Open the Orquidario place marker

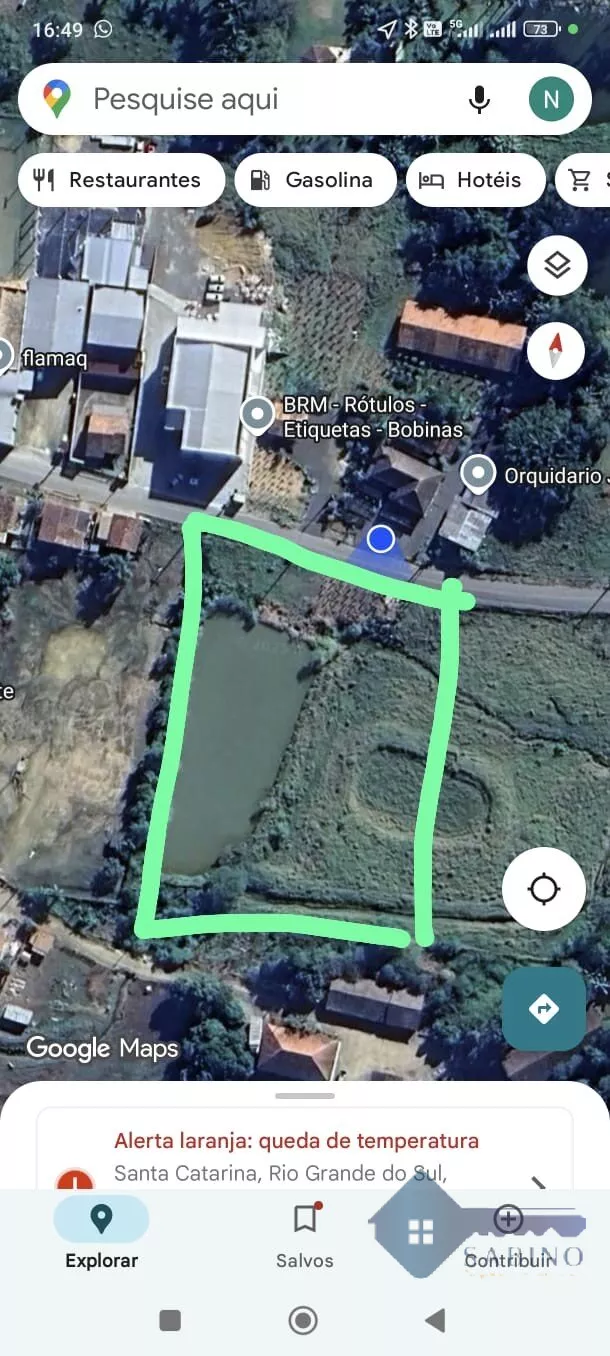[479, 475]
